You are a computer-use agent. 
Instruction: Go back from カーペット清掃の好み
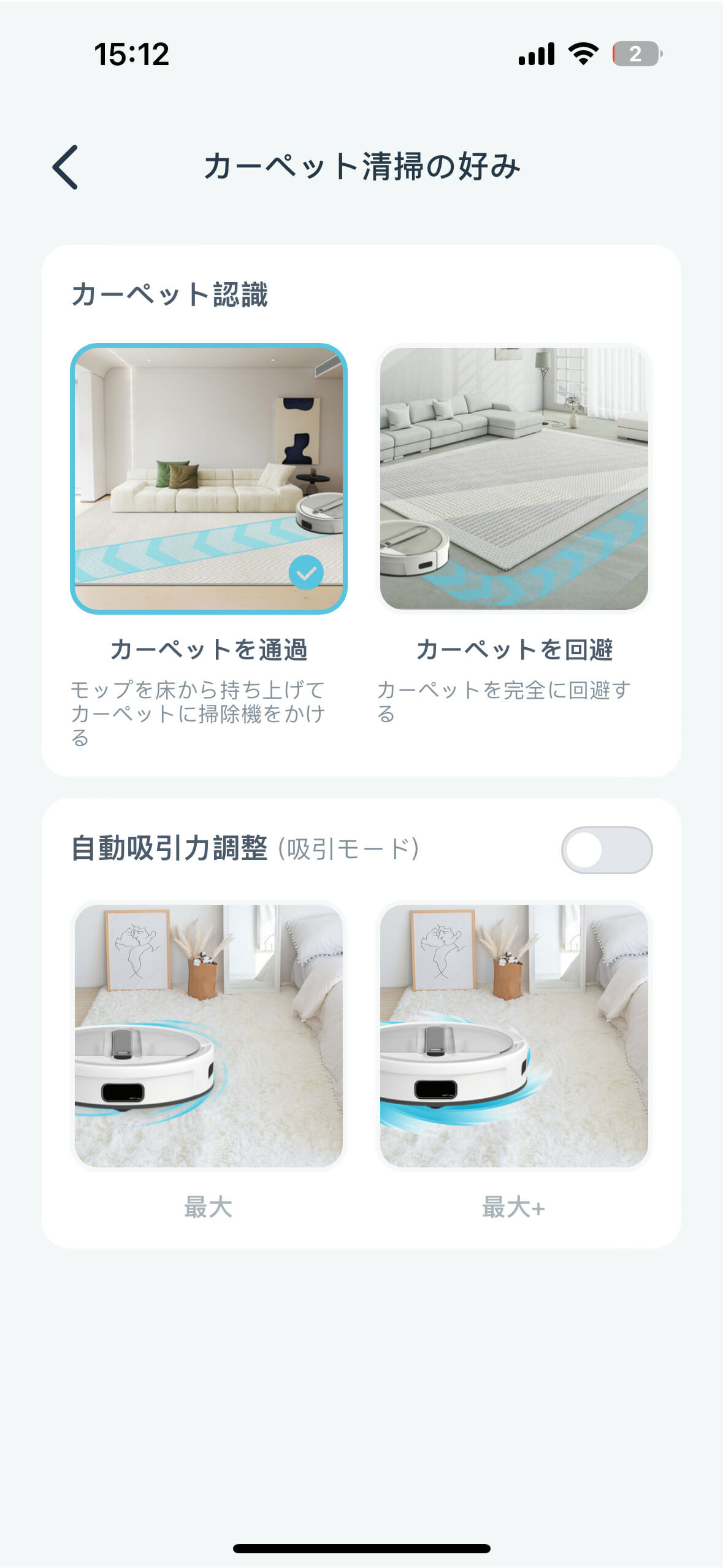(x=66, y=167)
